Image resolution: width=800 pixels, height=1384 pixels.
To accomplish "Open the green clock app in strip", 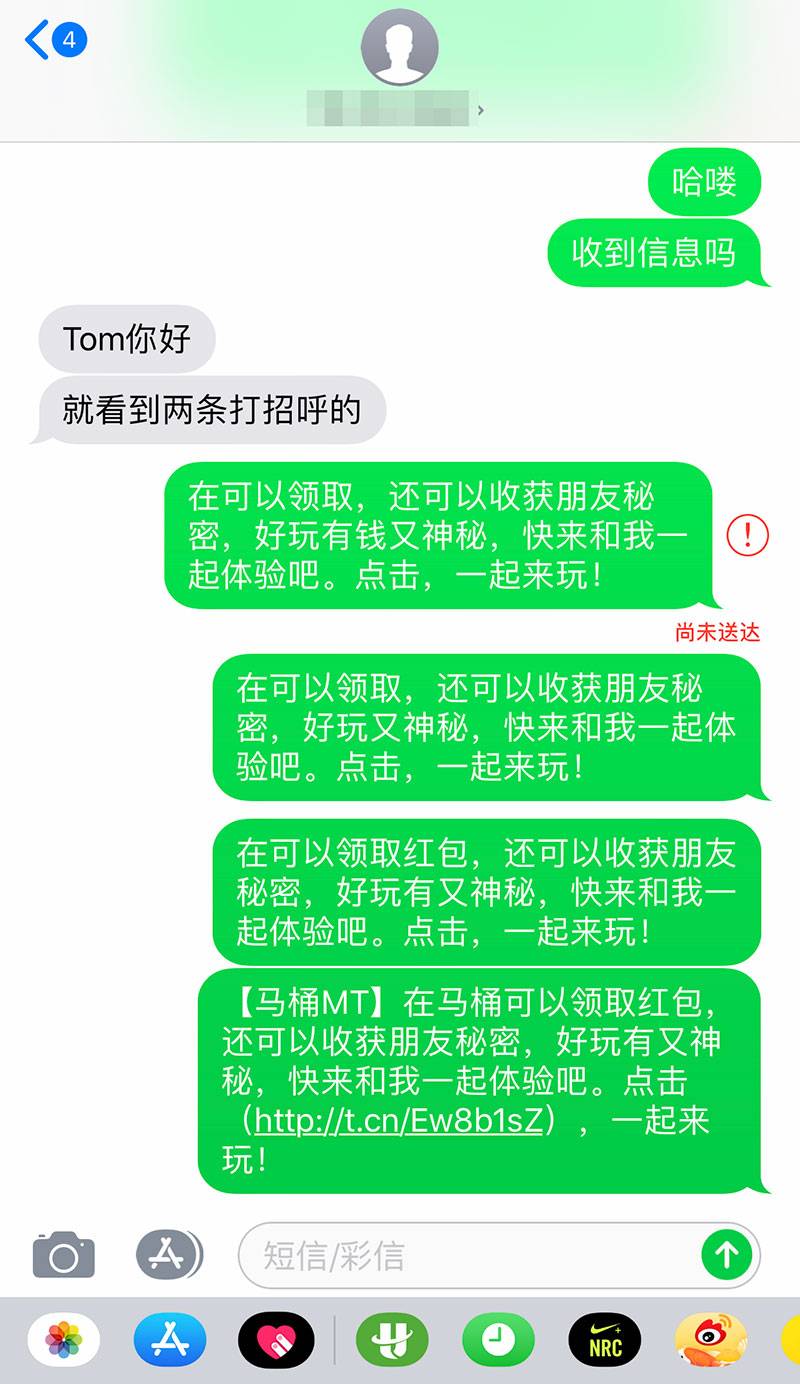I will click(x=498, y=1340).
